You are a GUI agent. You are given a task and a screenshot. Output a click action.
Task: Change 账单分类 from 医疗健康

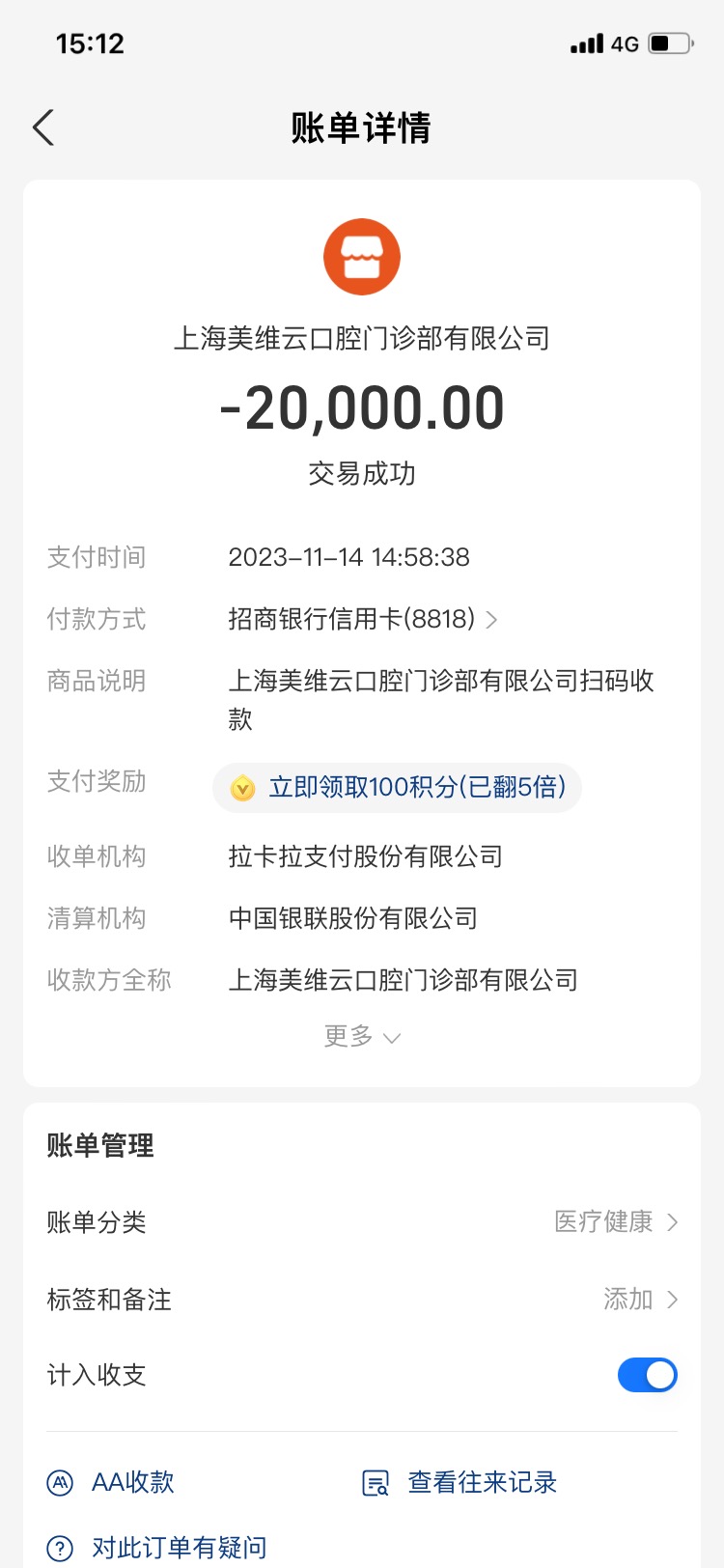coord(362,1221)
